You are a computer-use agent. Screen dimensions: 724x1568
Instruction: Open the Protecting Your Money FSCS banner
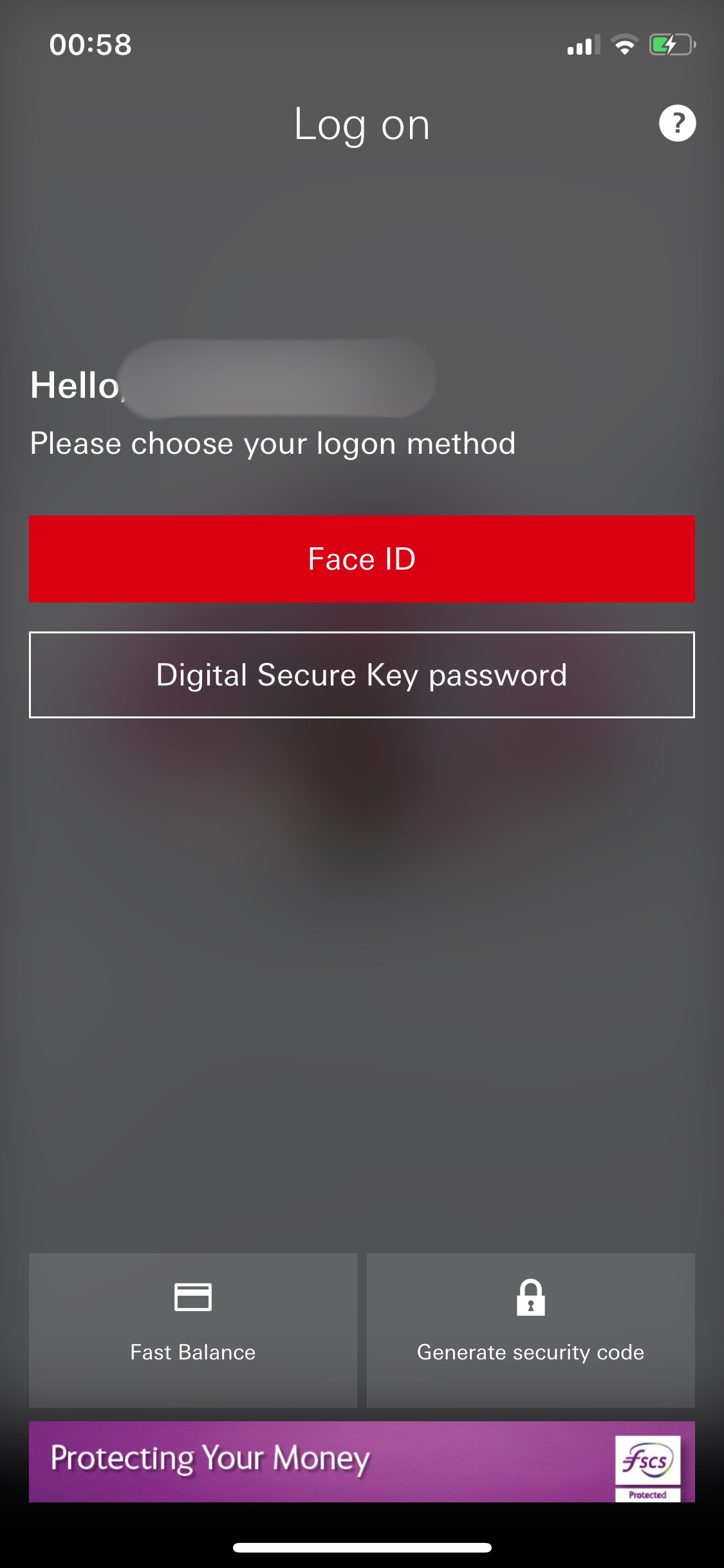click(x=362, y=1461)
